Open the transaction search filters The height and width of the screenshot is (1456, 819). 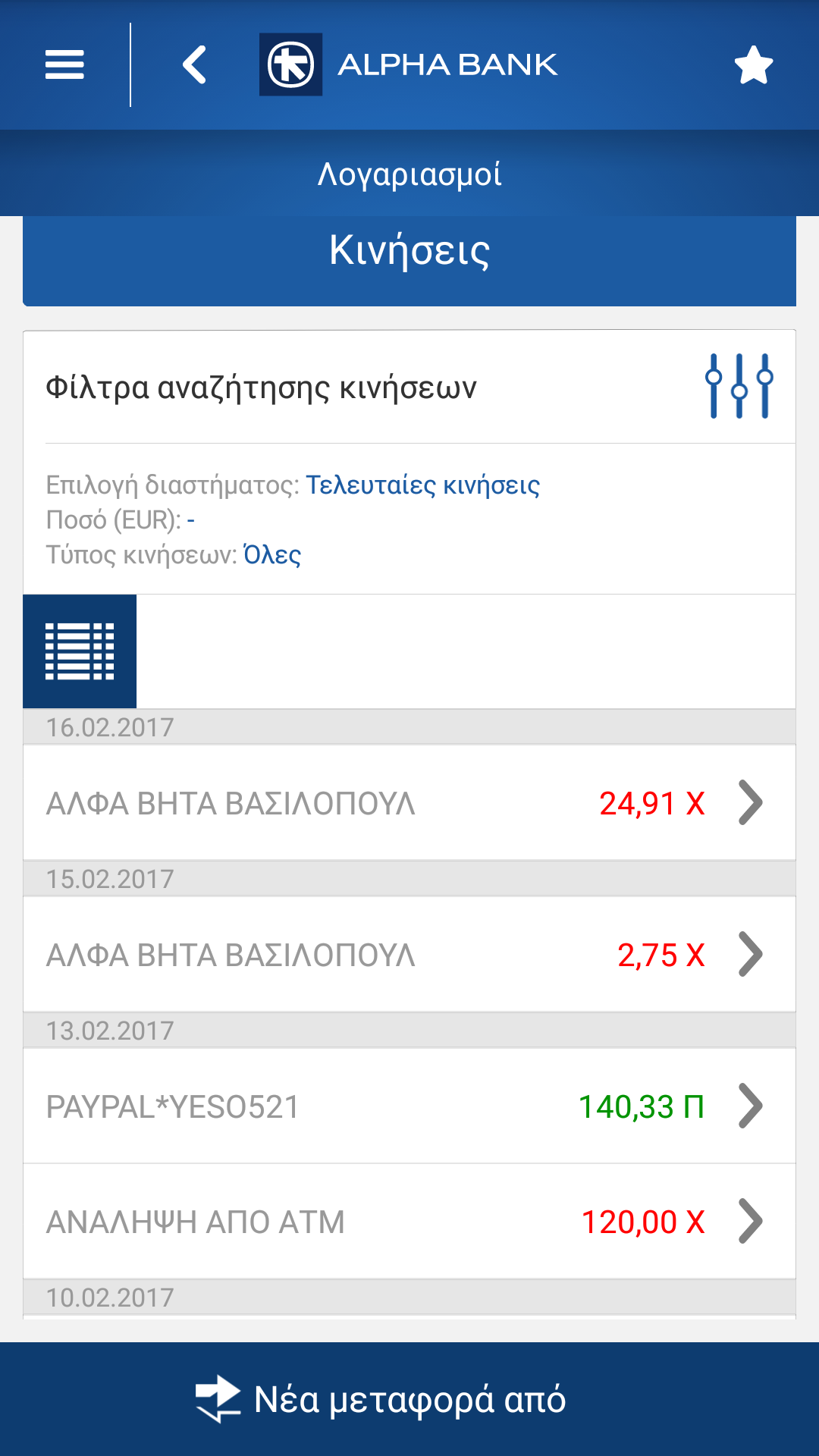(x=739, y=386)
